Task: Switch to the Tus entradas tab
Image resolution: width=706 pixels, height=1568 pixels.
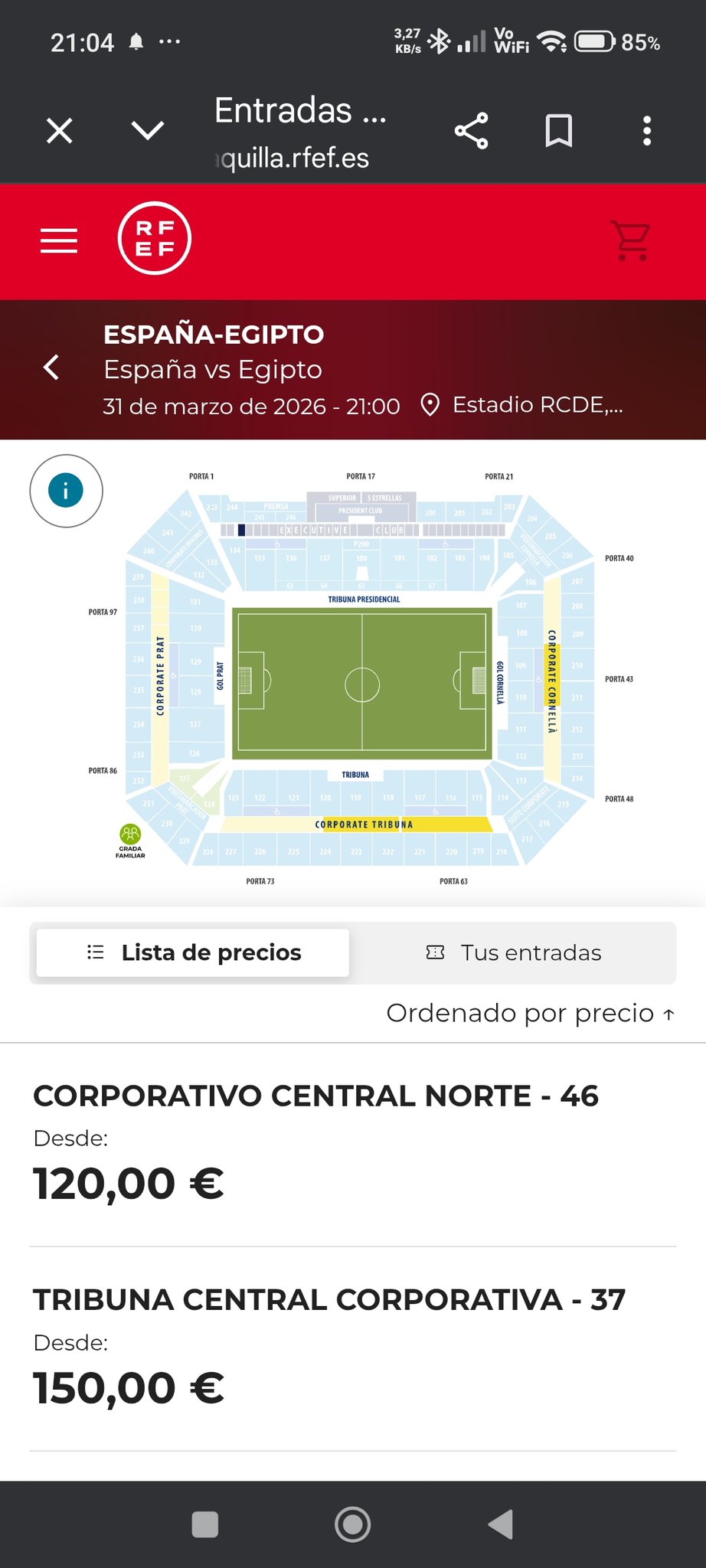Action: (513, 952)
